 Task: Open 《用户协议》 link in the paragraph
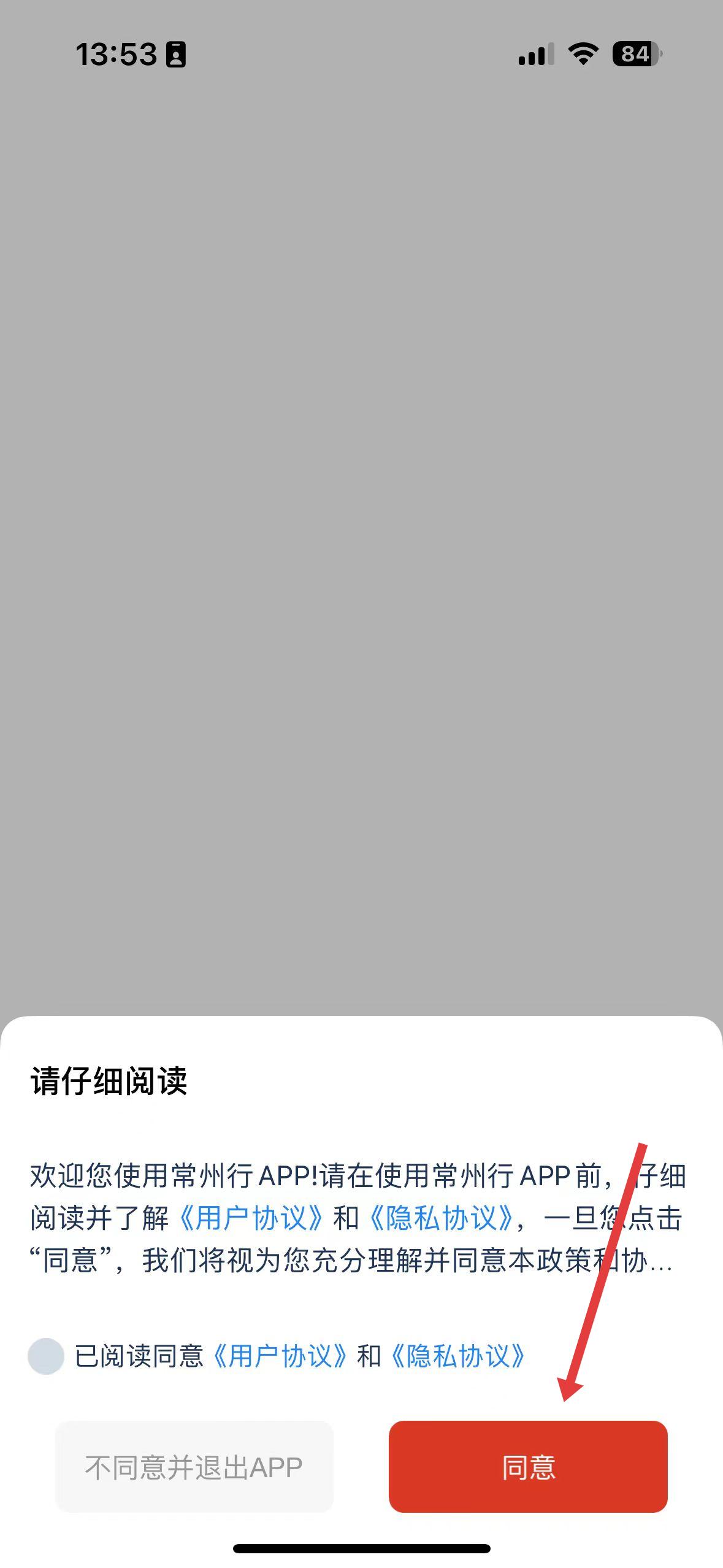click(x=250, y=1218)
